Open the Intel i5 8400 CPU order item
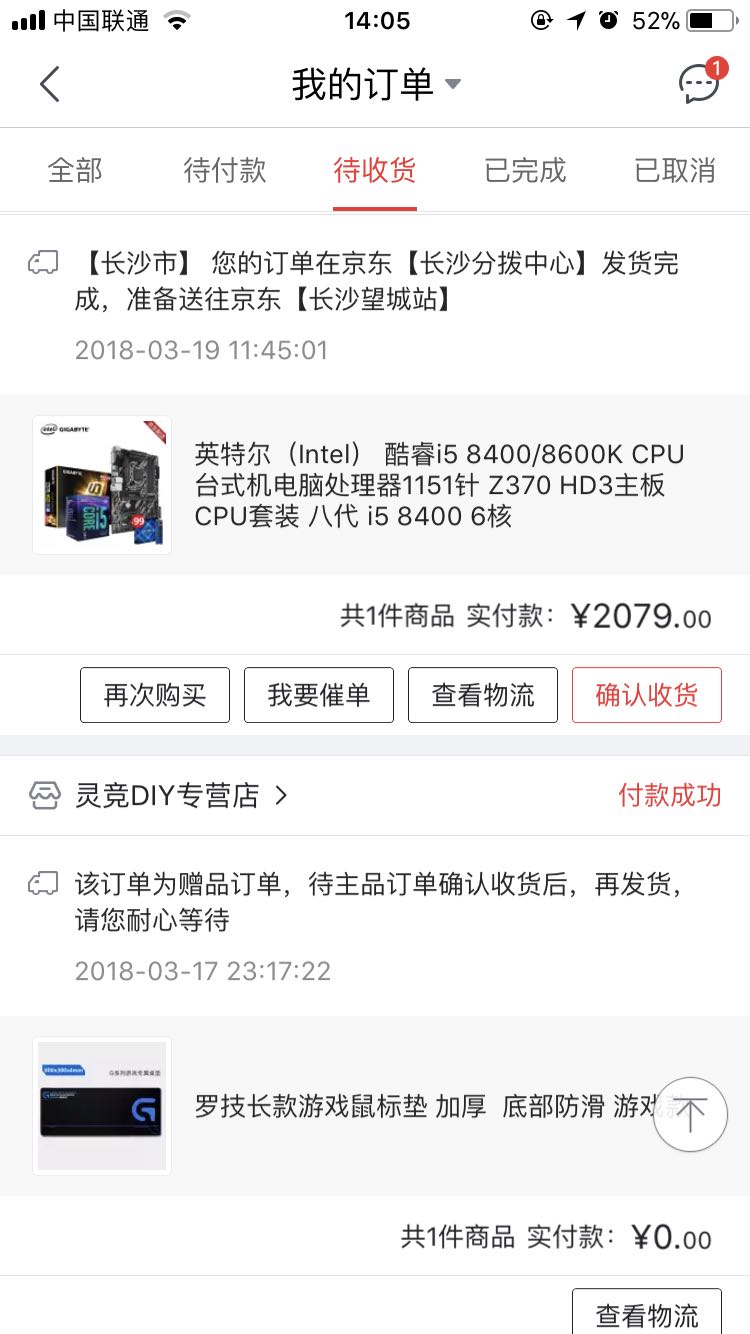This screenshot has height=1334, width=750. 375,485
